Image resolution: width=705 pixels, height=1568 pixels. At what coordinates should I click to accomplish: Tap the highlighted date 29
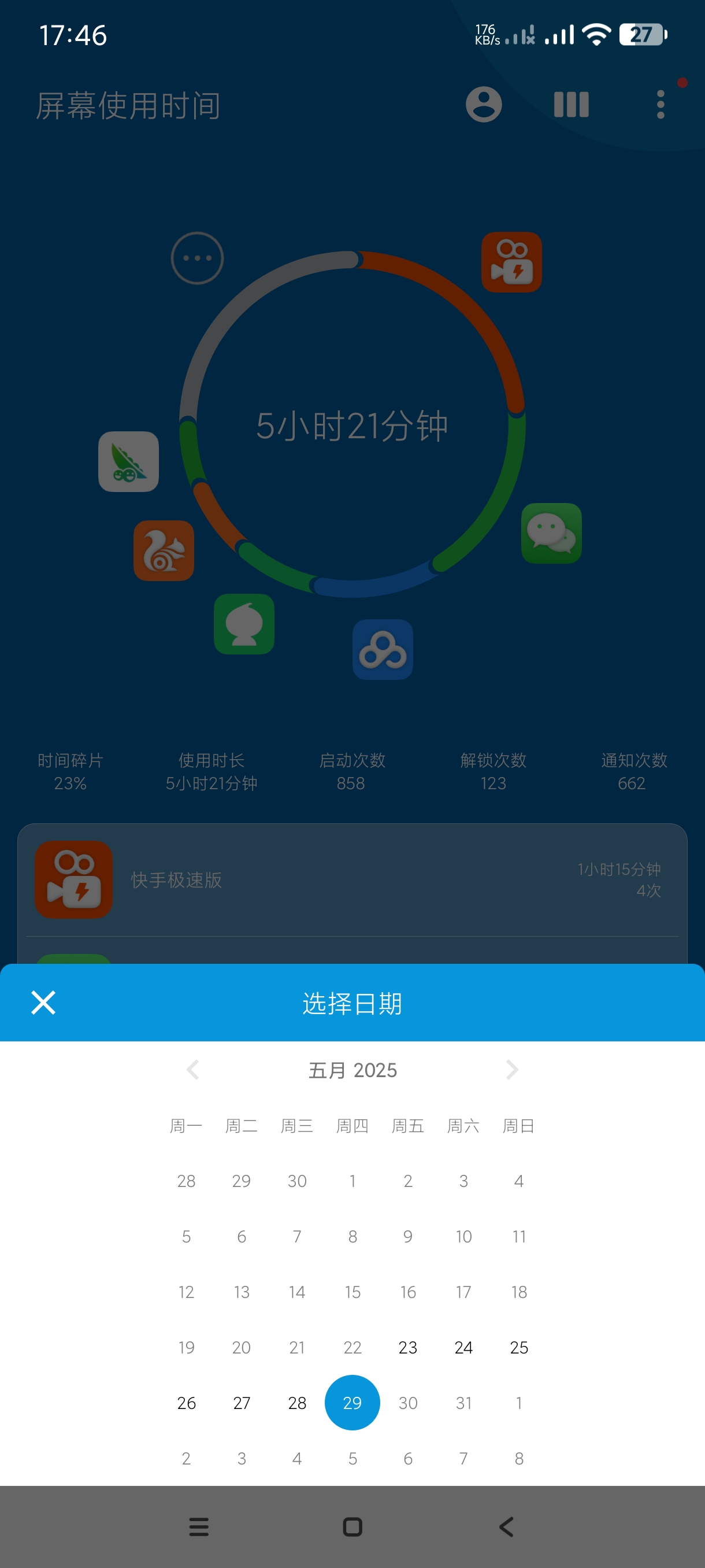pos(352,1403)
